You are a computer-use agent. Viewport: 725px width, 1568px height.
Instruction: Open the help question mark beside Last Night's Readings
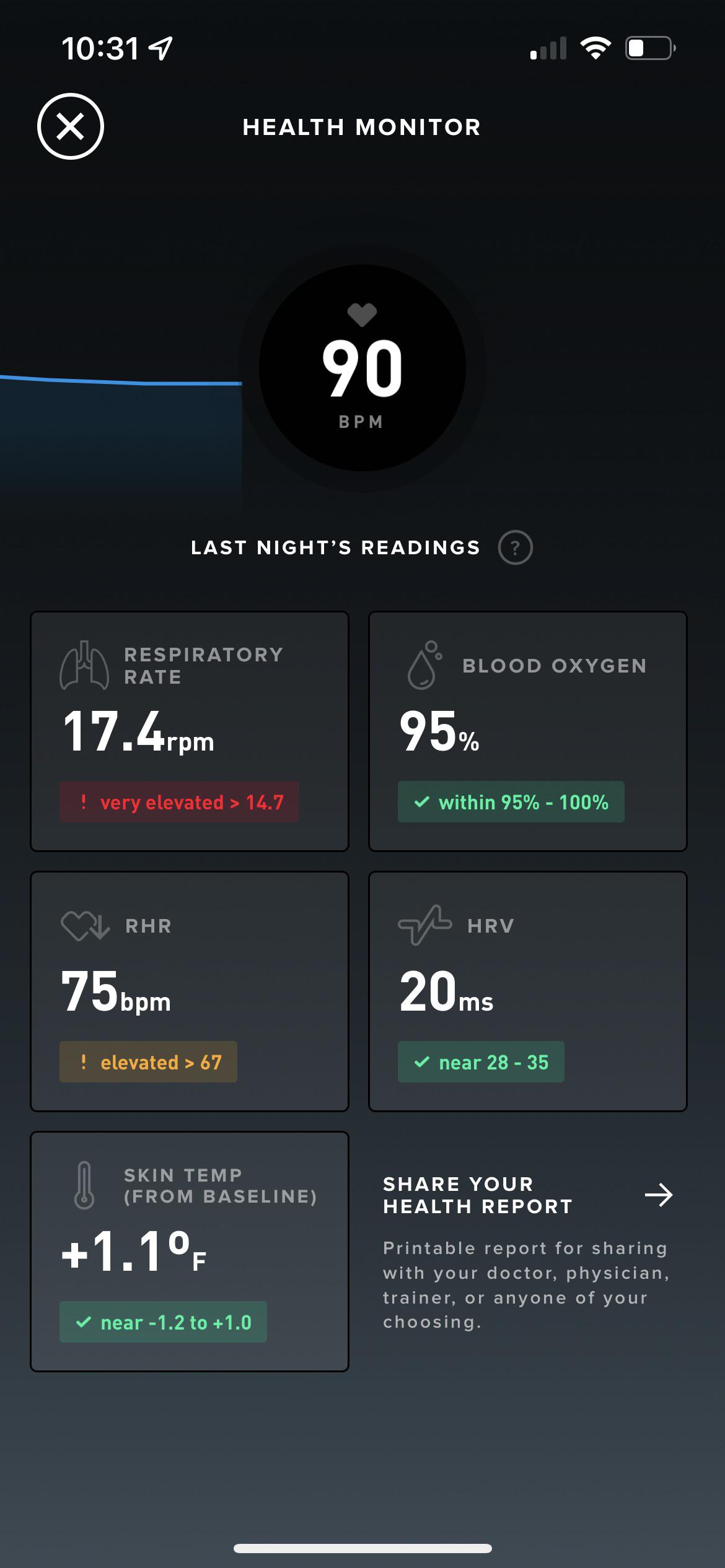tap(515, 547)
